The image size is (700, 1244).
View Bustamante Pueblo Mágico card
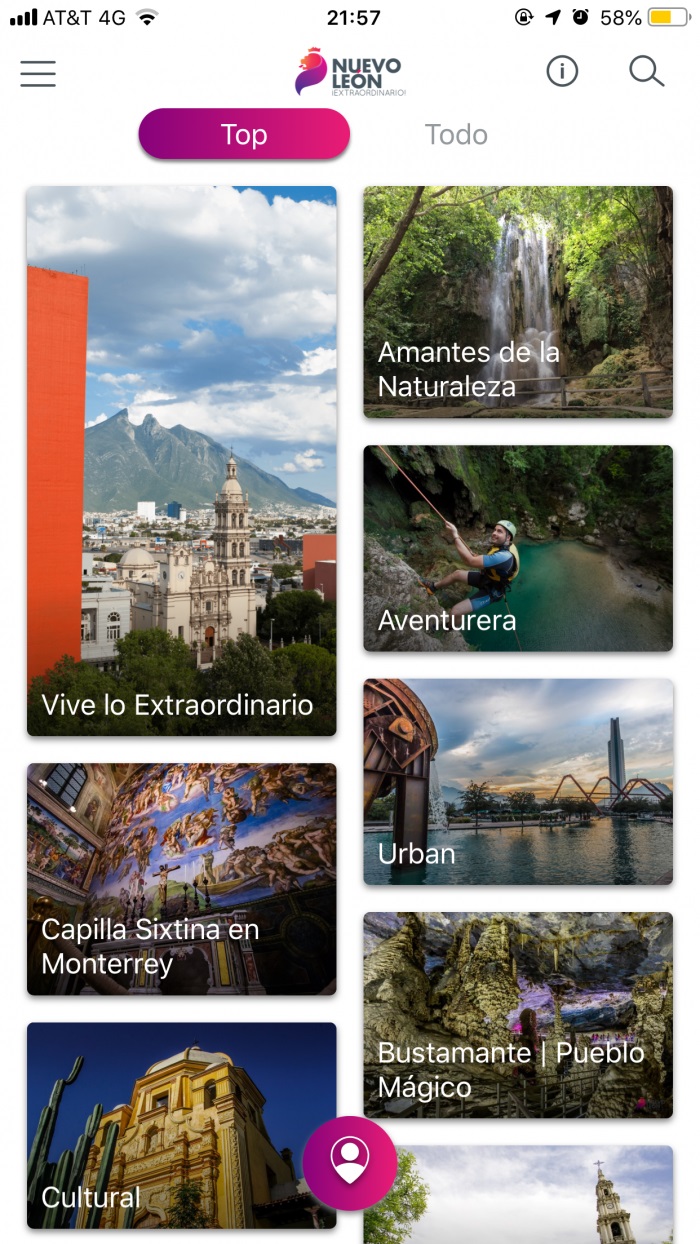[517, 1014]
